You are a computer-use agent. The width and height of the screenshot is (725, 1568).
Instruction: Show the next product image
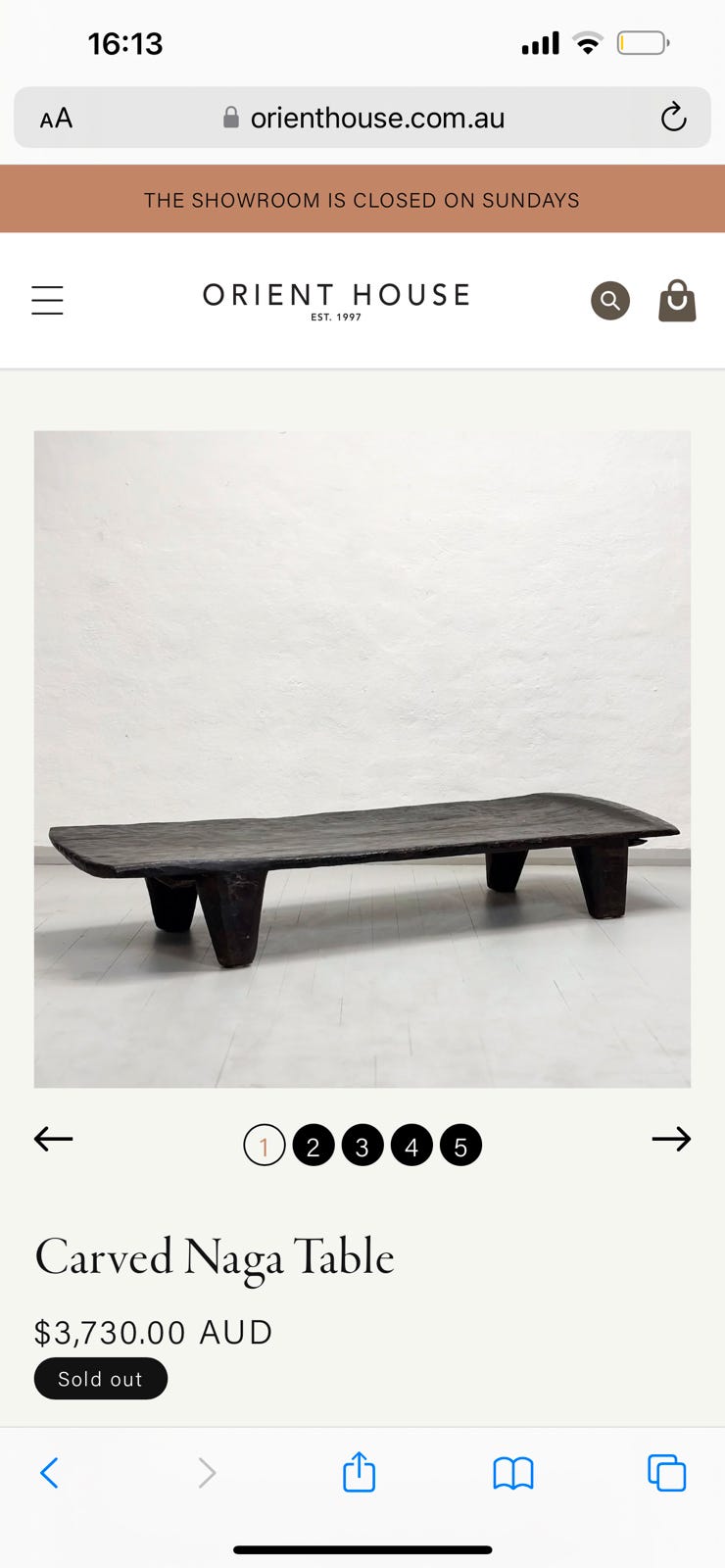point(671,1139)
